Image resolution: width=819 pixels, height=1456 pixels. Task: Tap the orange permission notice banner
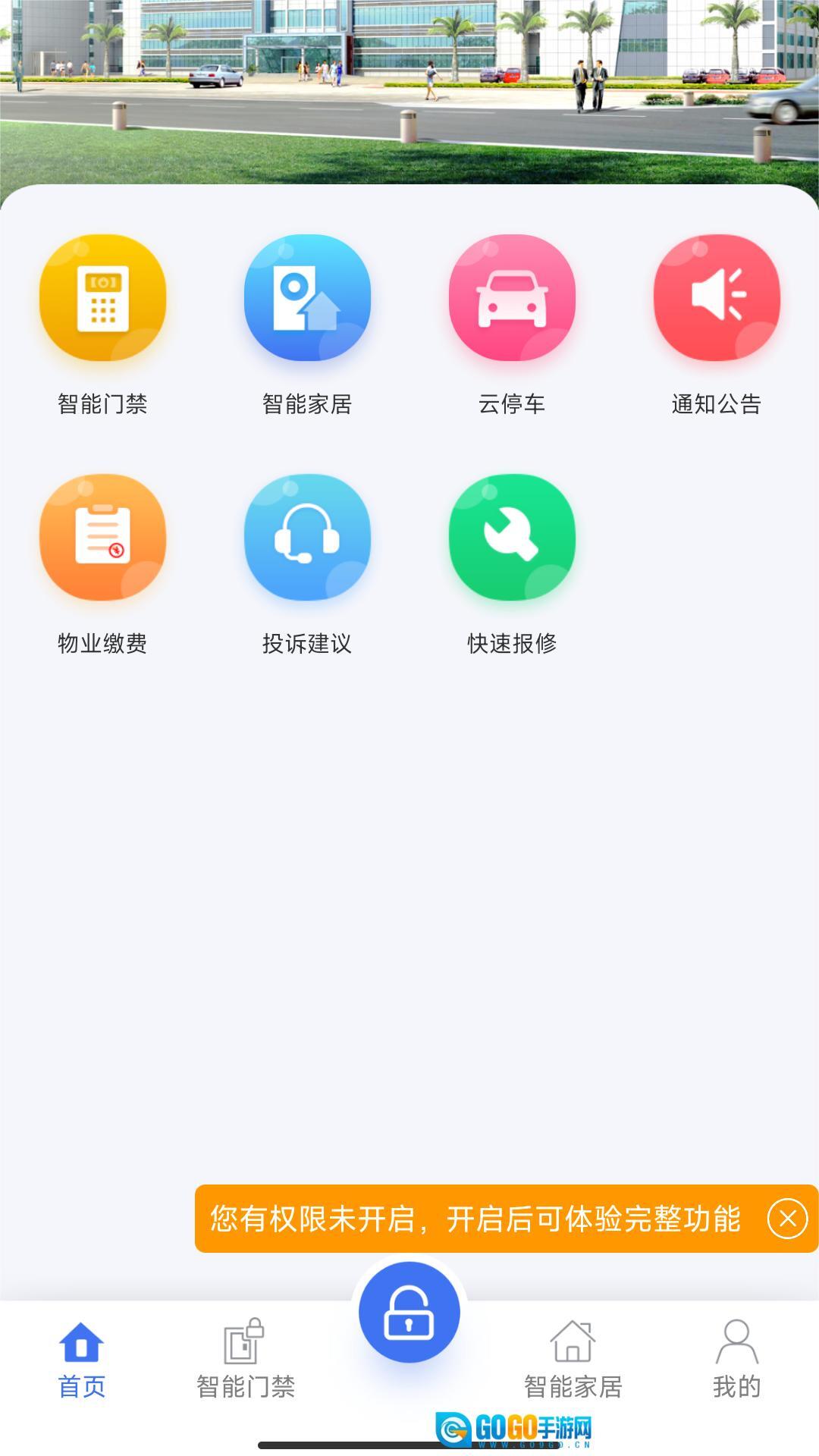[x=474, y=1219]
